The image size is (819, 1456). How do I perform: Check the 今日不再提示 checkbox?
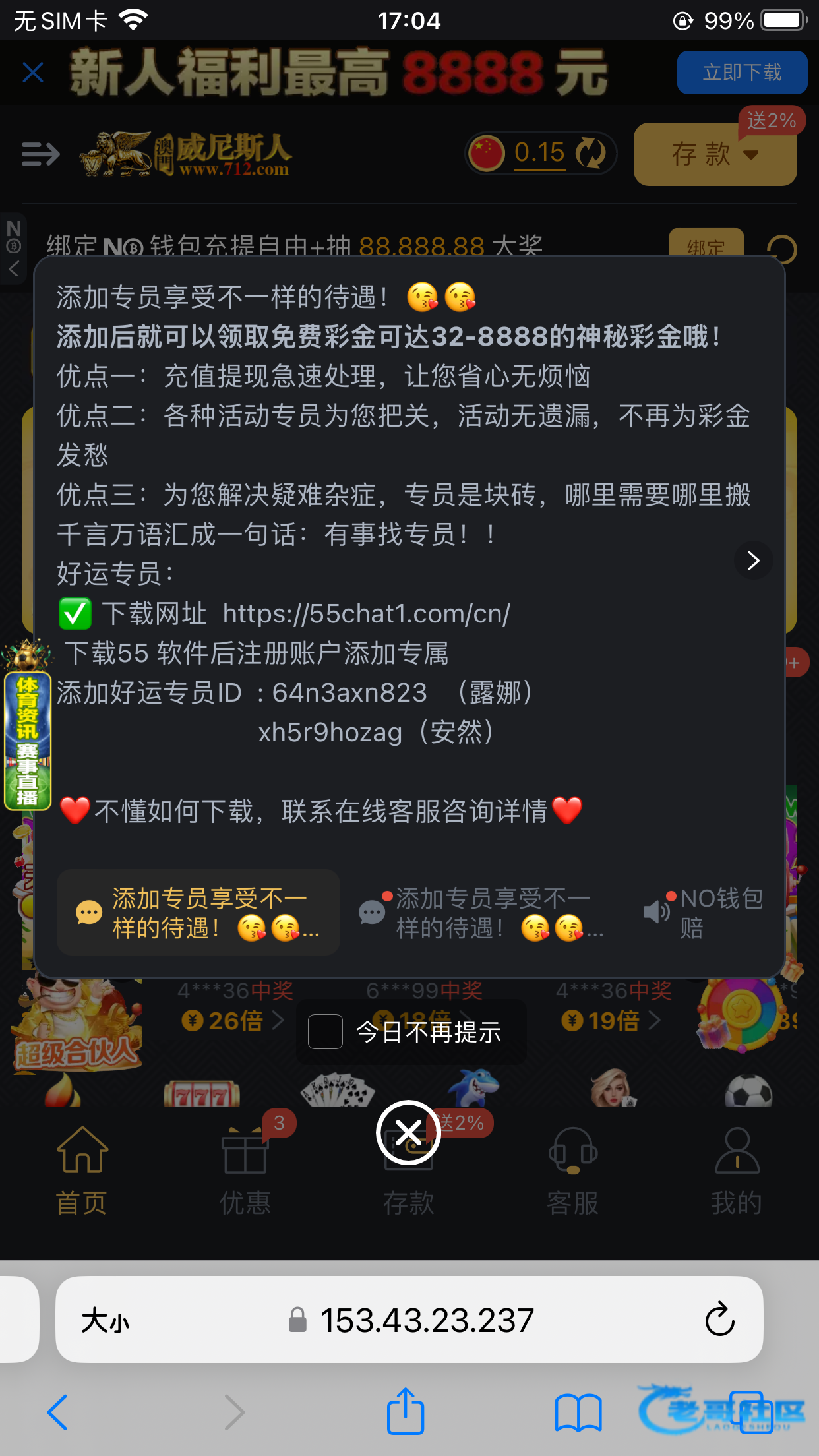326,1031
